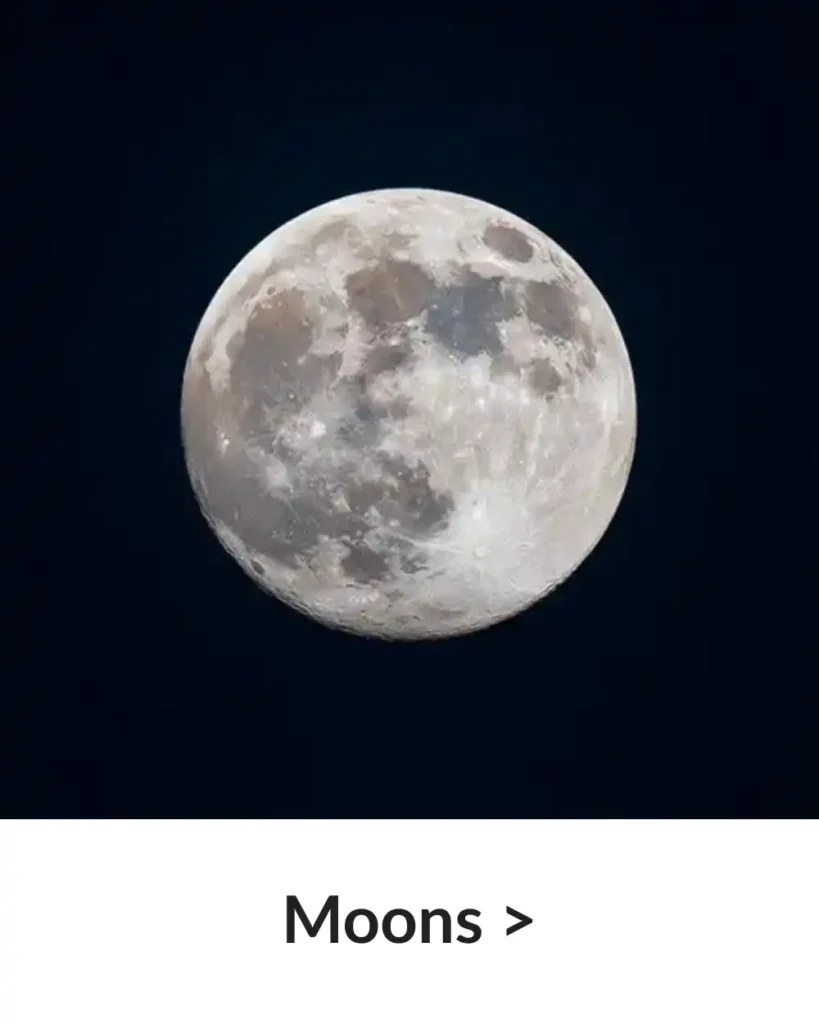The width and height of the screenshot is (819, 1024).
Task: Tap the moon photo tile
Action: tap(408, 410)
